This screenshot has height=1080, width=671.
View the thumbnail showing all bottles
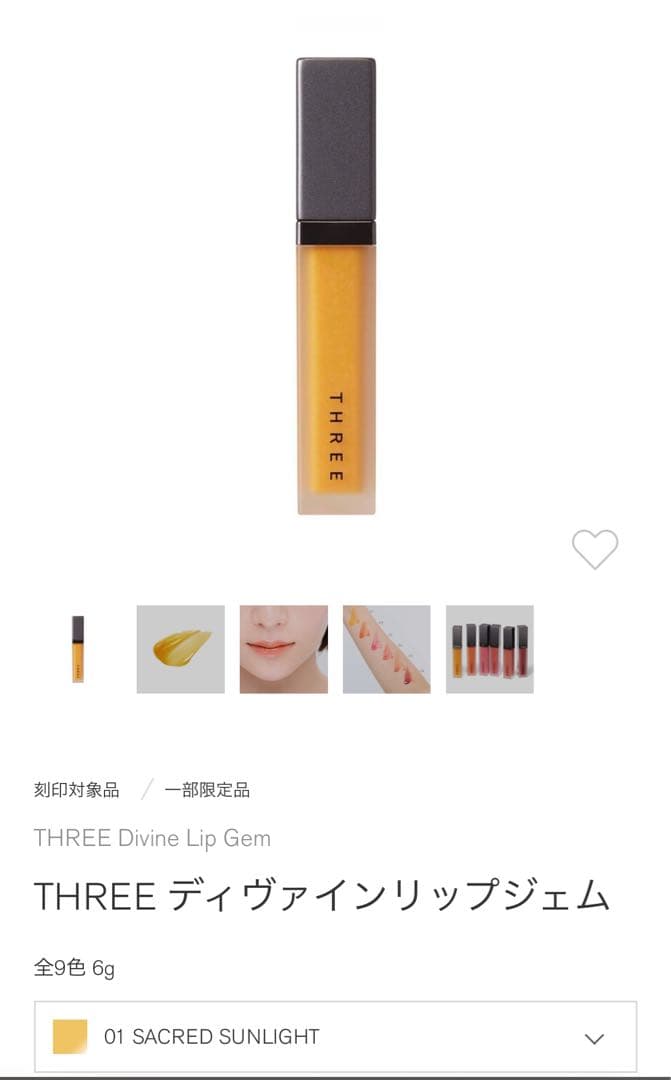(490, 649)
